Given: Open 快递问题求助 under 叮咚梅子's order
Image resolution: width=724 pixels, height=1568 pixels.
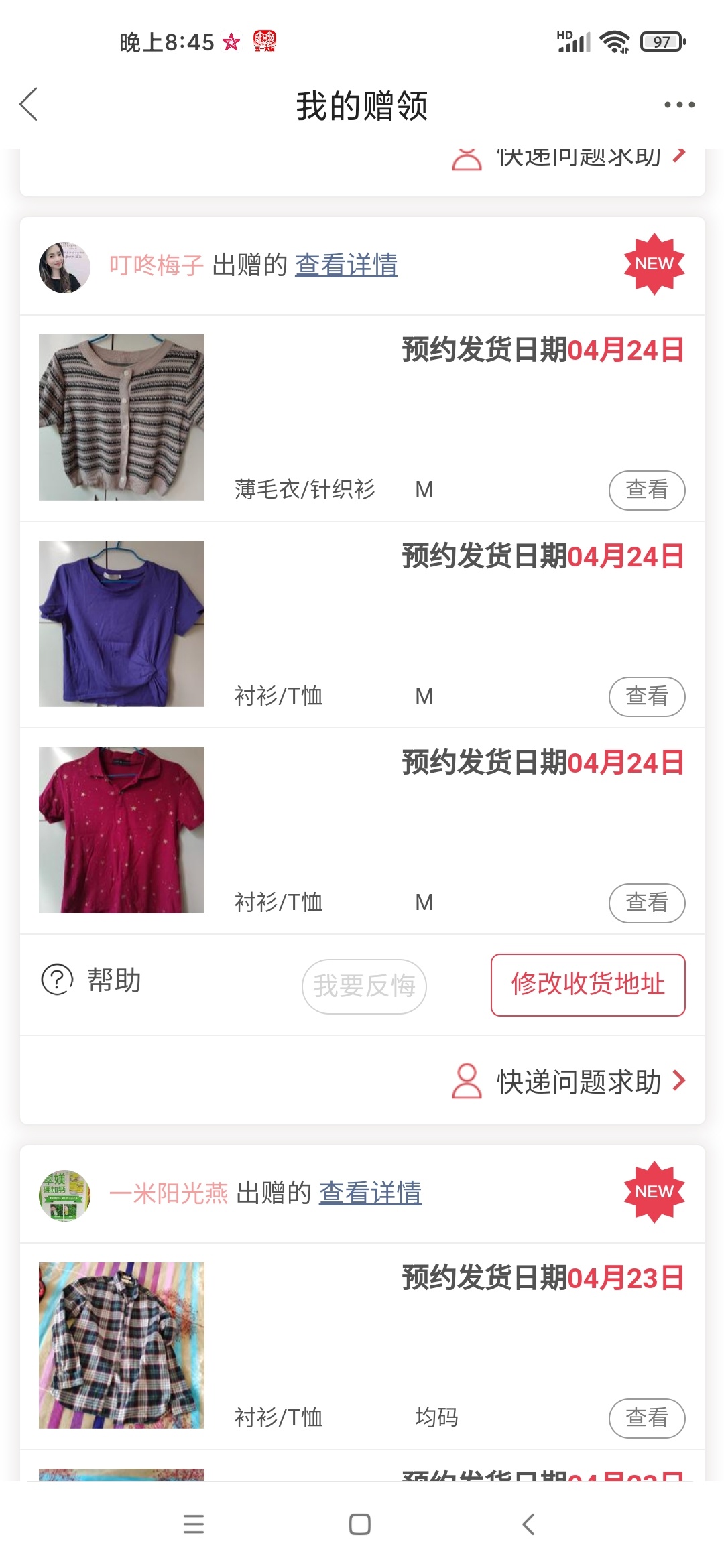Looking at the screenshot, I should (x=578, y=1082).
